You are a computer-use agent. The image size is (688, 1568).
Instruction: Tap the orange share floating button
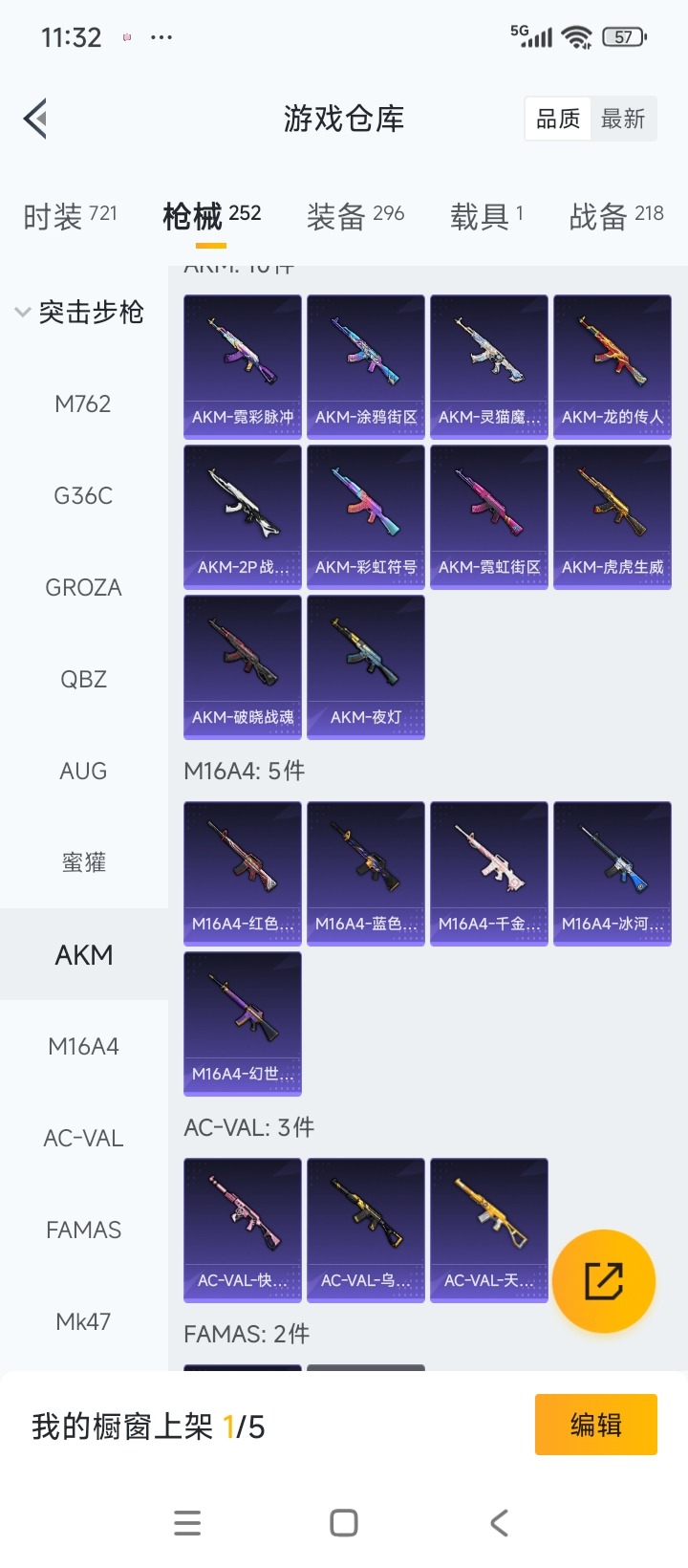click(x=604, y=1281)
